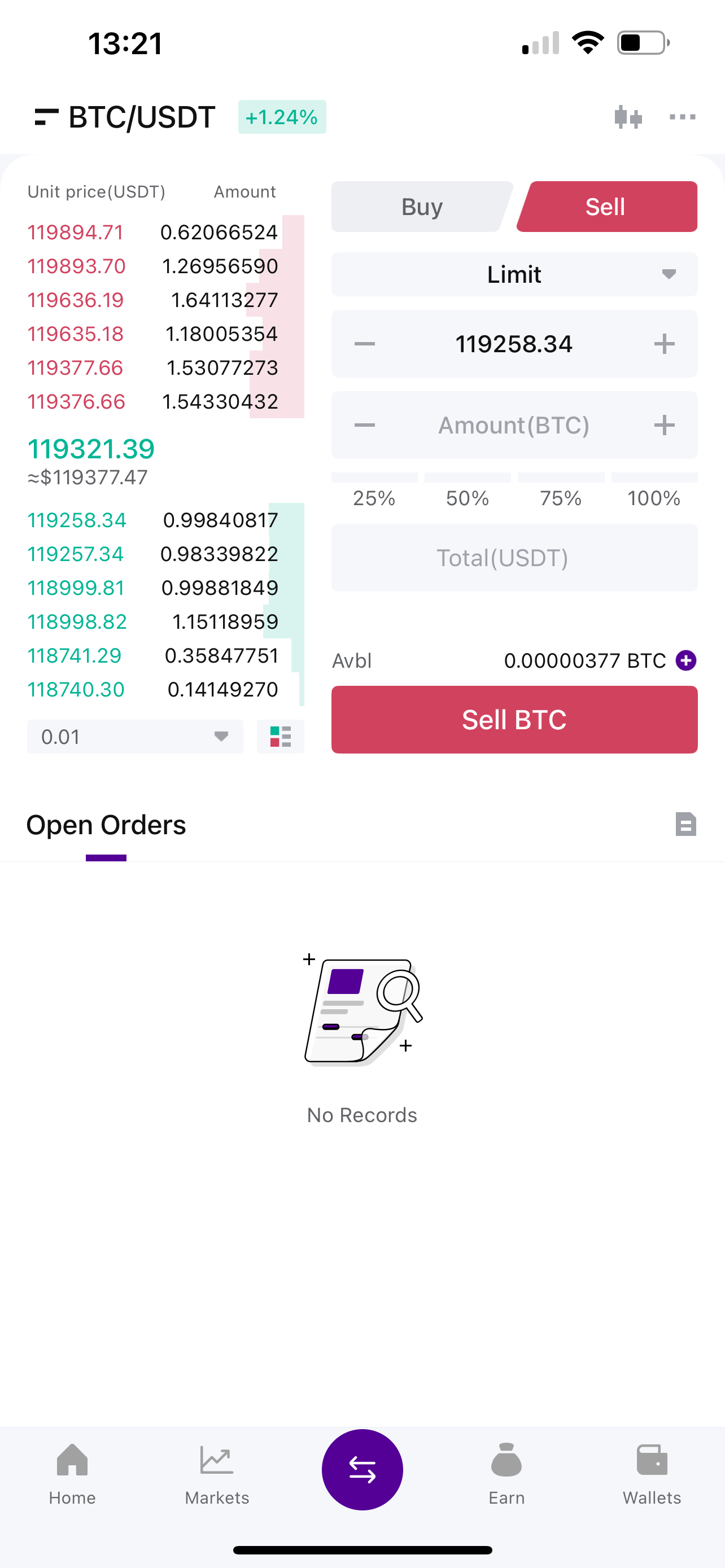This screenshot has height=1568, width=725.
Task: Go to the Markets tab
Action: coord(217,1473)
